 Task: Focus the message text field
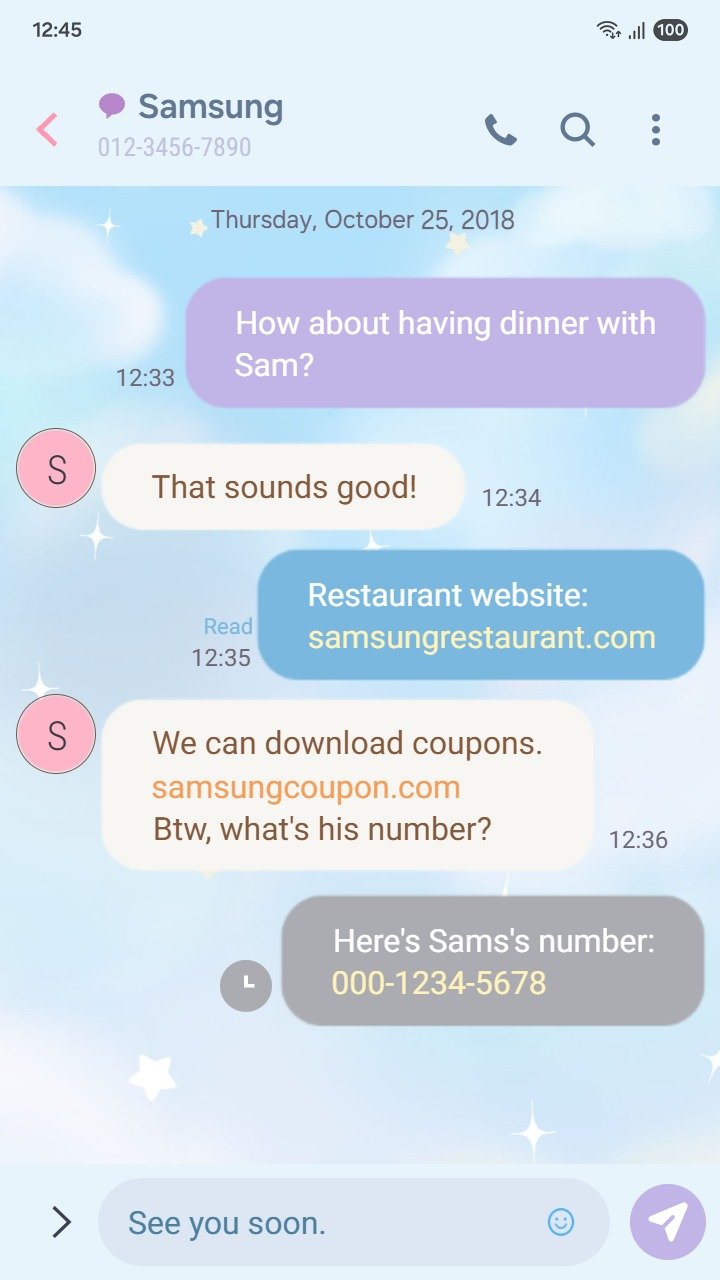click(x=320, y=1222)
